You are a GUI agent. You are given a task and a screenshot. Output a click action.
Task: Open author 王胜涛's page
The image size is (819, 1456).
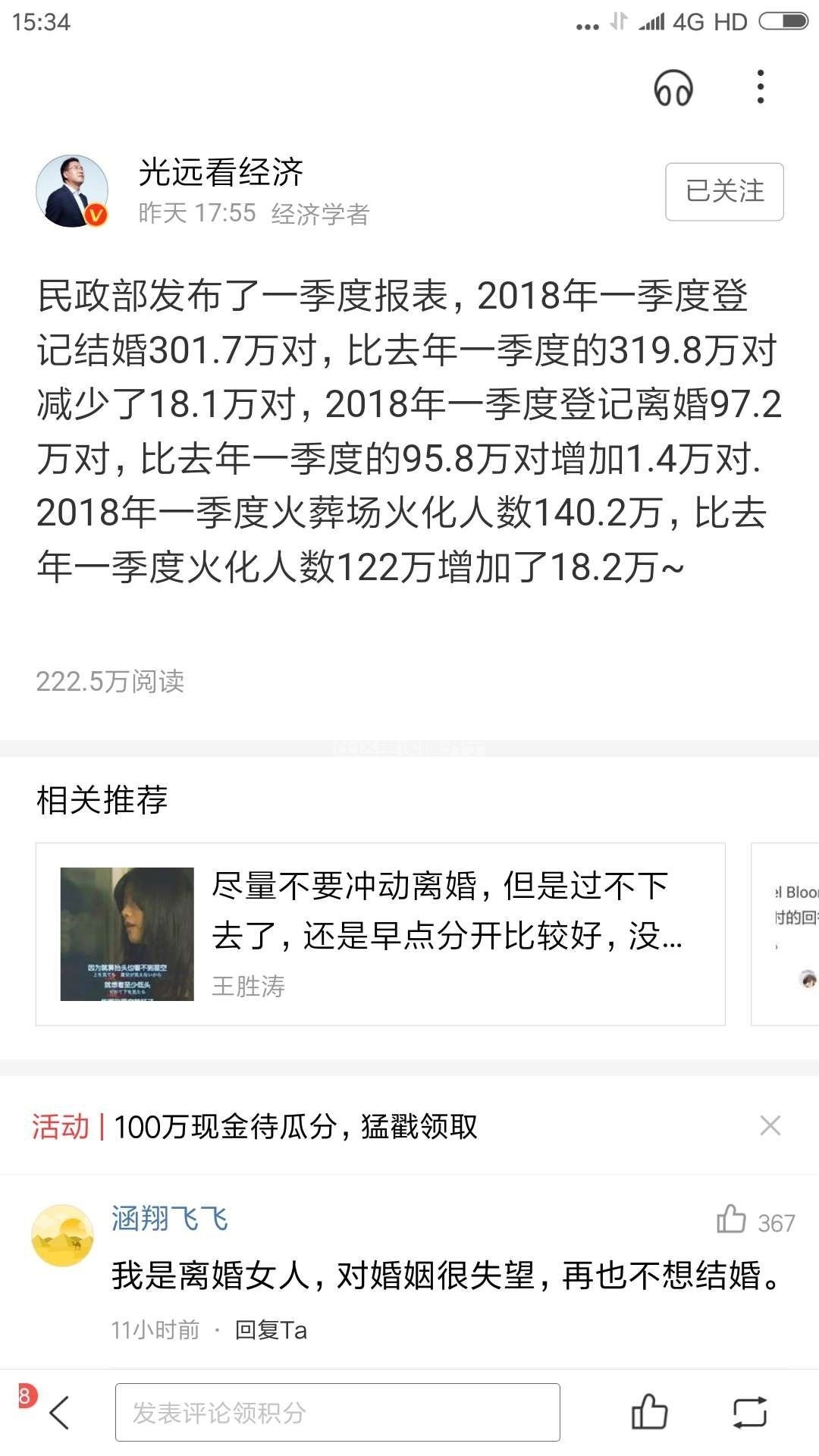point(245,987)
